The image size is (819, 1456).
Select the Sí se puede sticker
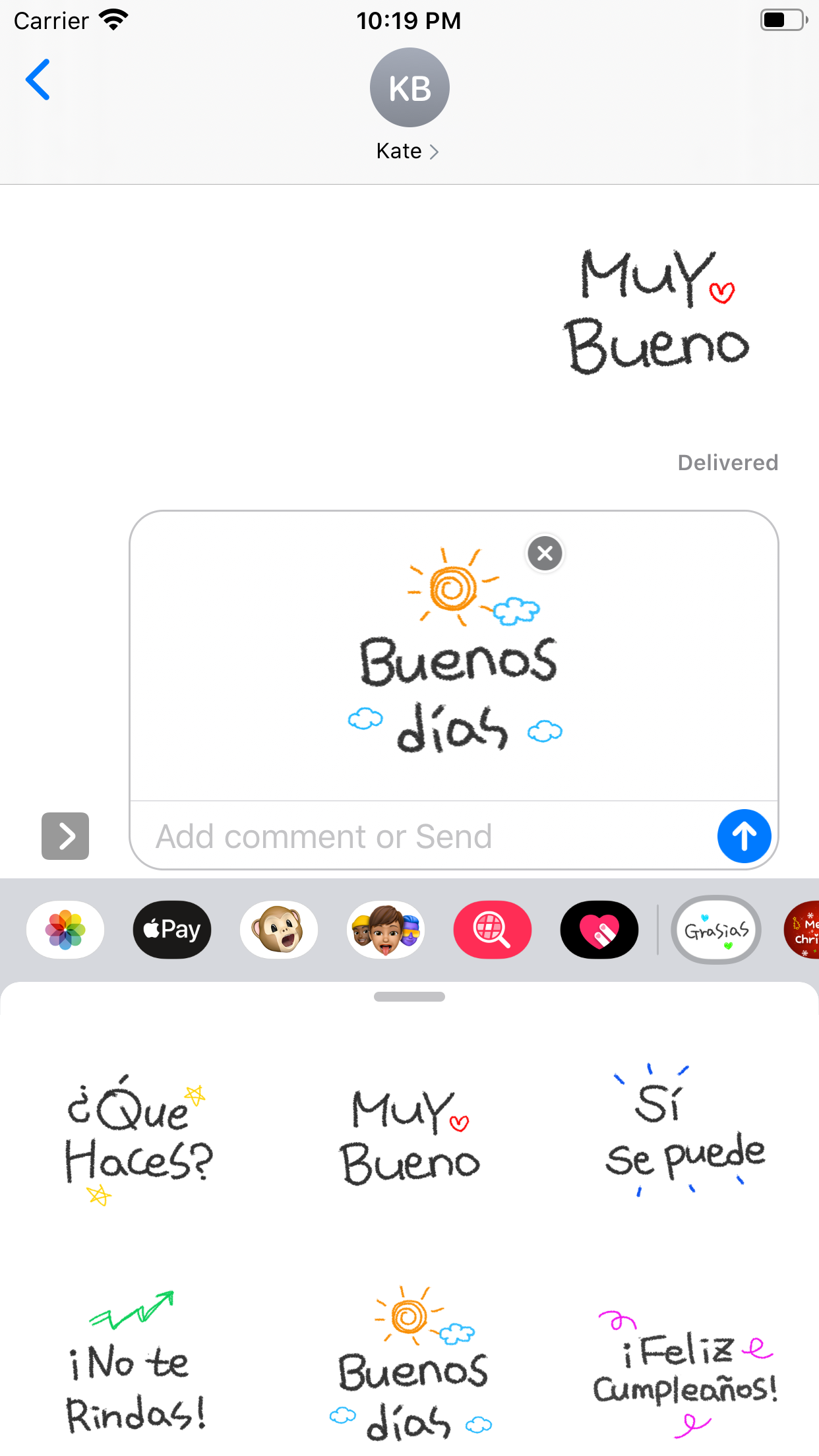(684, 1130)
